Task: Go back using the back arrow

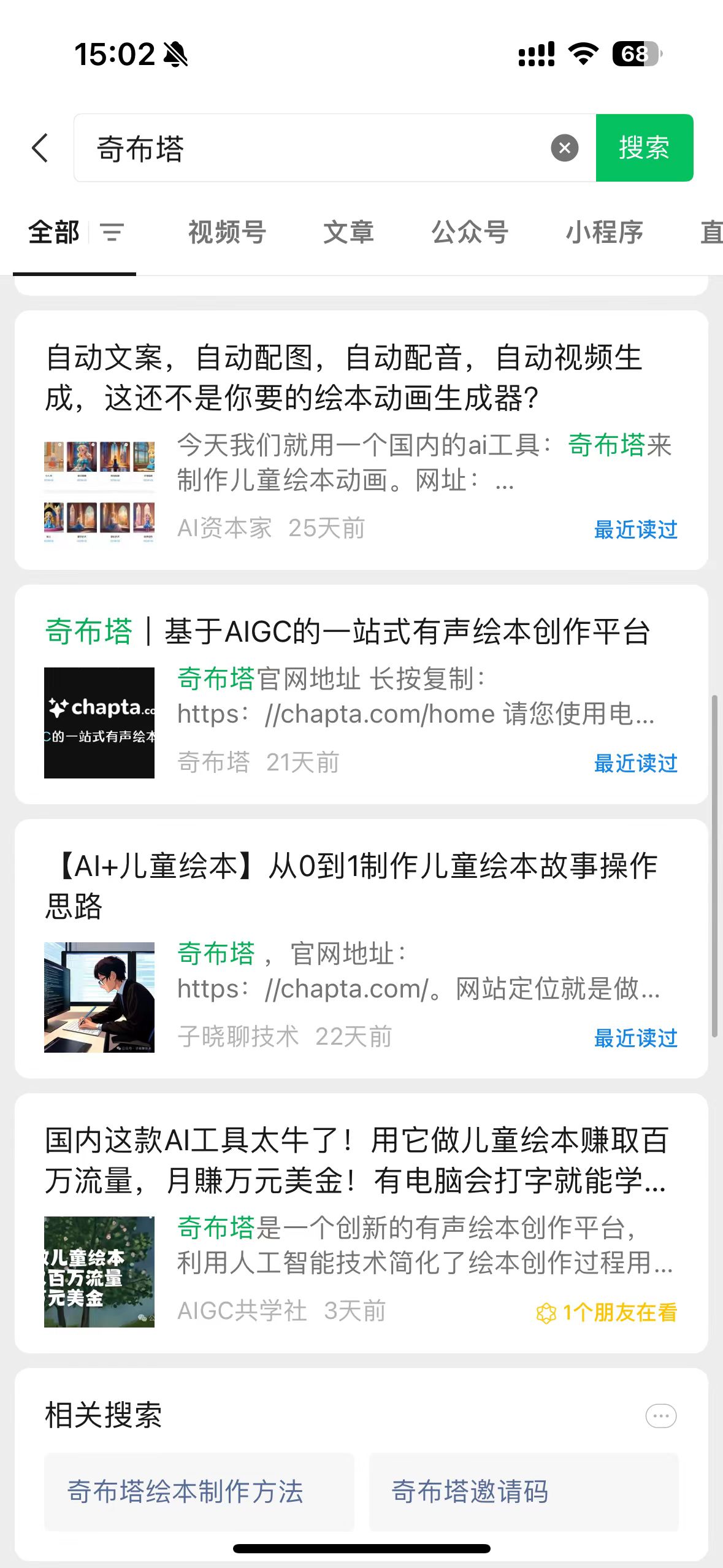Action: (x=40, y=148)
